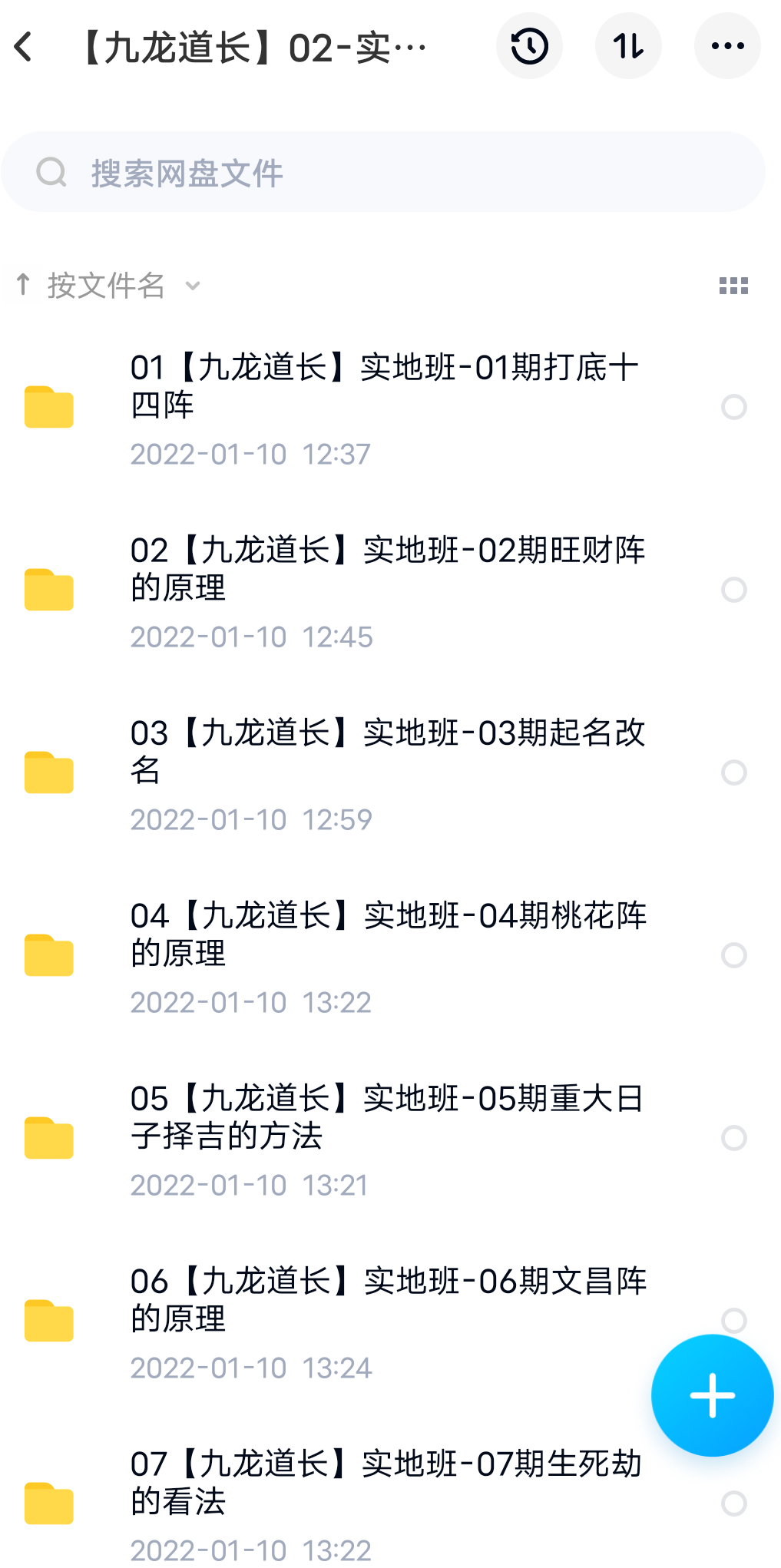This screenshot has width=781, height=1568.
Task: Switch to grid view layout
Action: coord(734,285)
